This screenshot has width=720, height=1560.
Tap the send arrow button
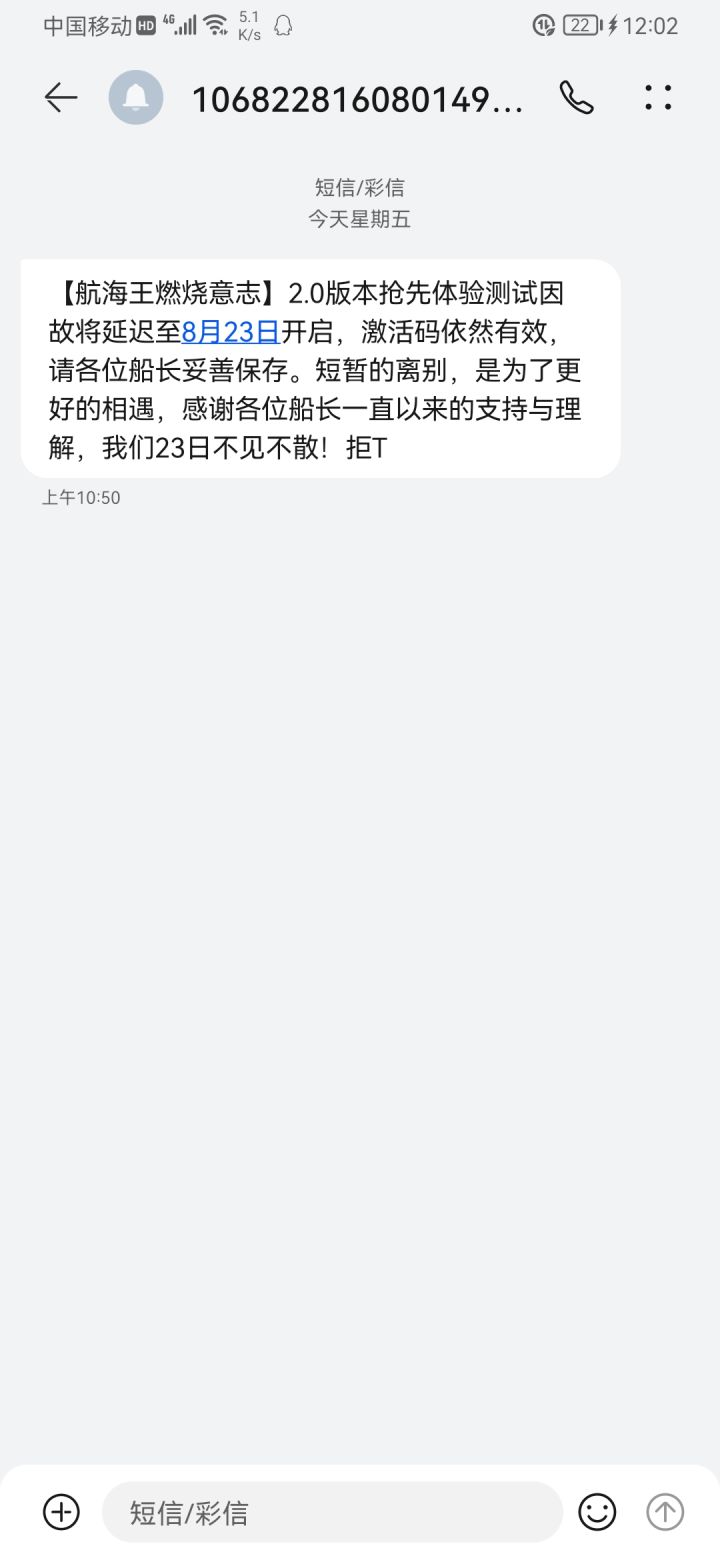pyautogui.click(x=665, y=1511)
